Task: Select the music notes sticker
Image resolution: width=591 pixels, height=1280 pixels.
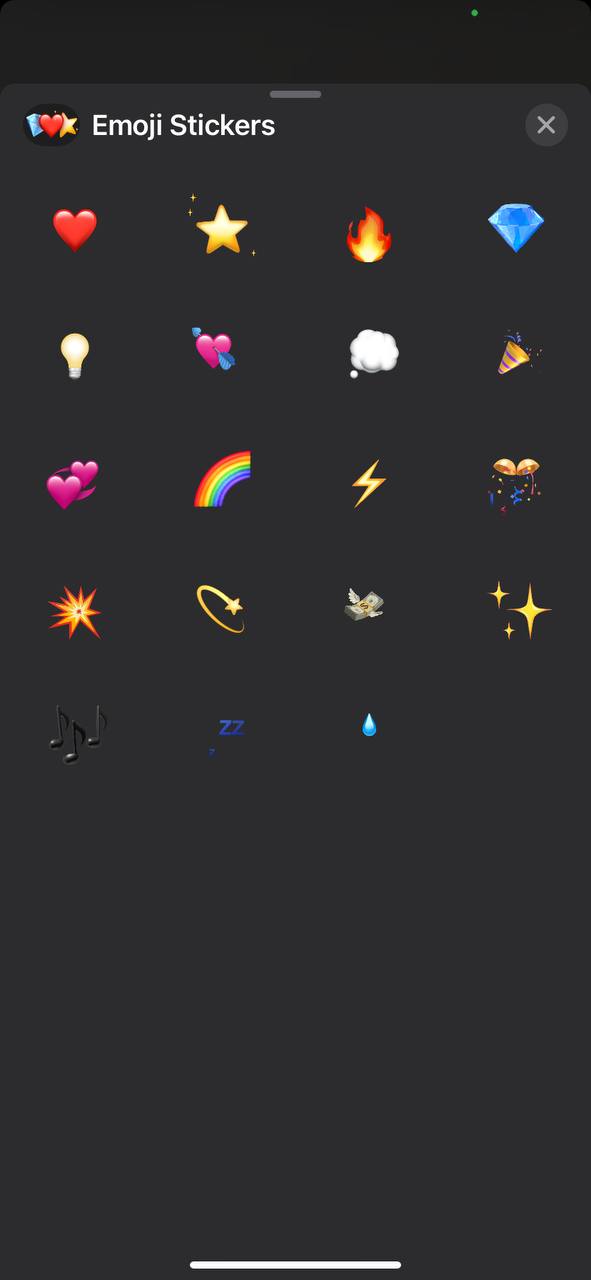Action: tap(77, 733)
